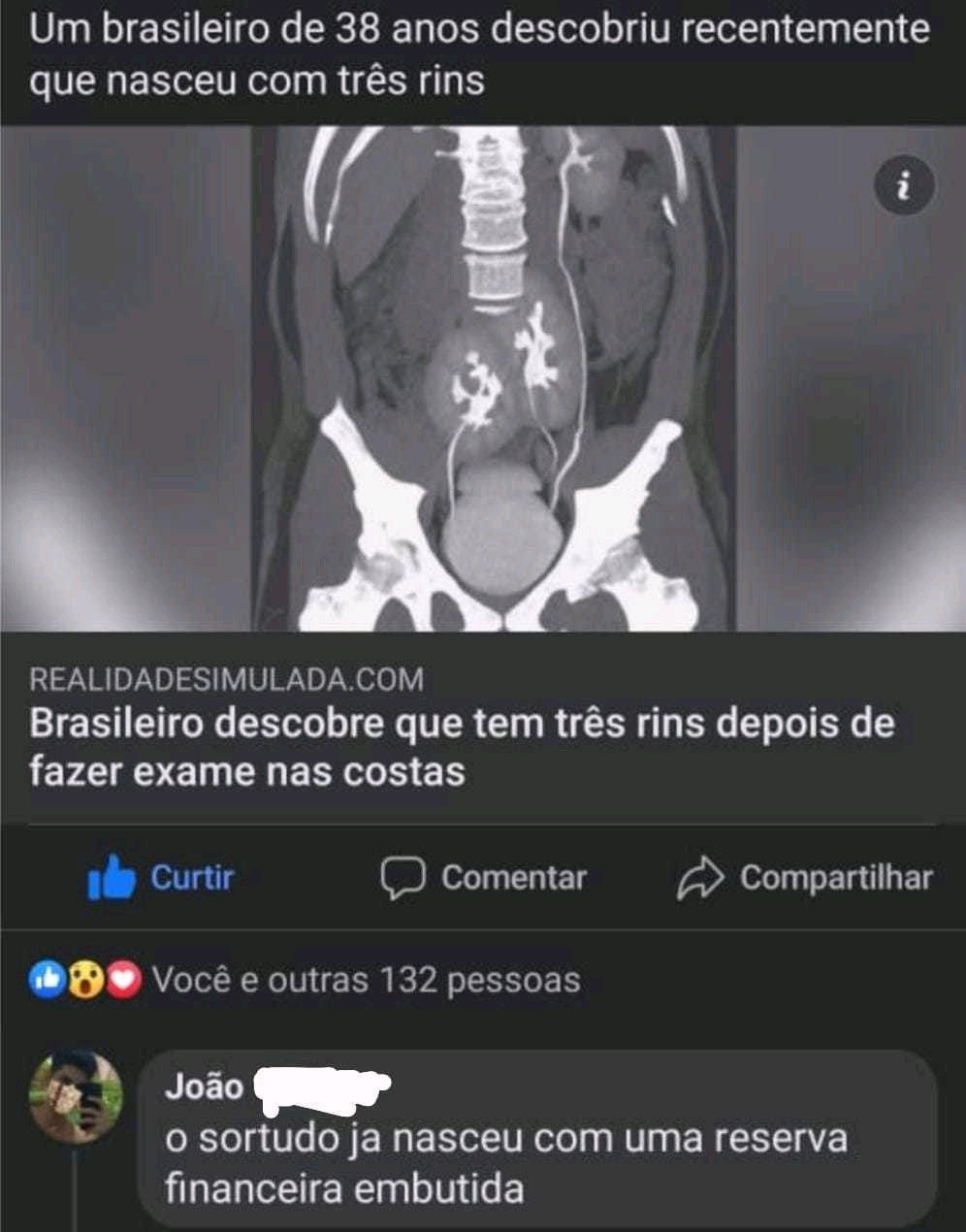This screenshot has width=966, height=1232.
Task: Tap Comentar to write a comment
Action: click(x=483, y=877)
